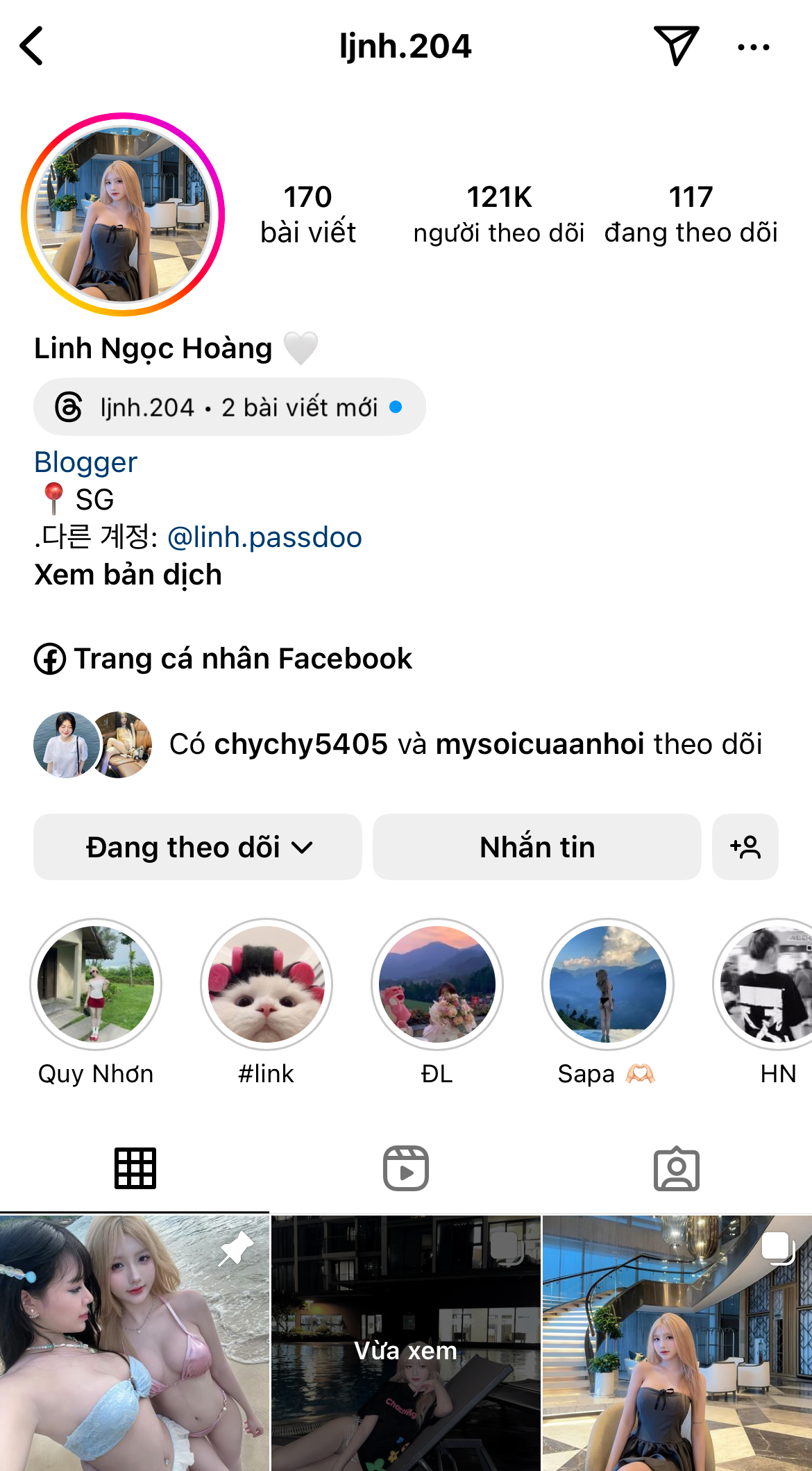Open the Sapa story highlight
Viewport: 812px width, 1471px height.
click(607, 984)
